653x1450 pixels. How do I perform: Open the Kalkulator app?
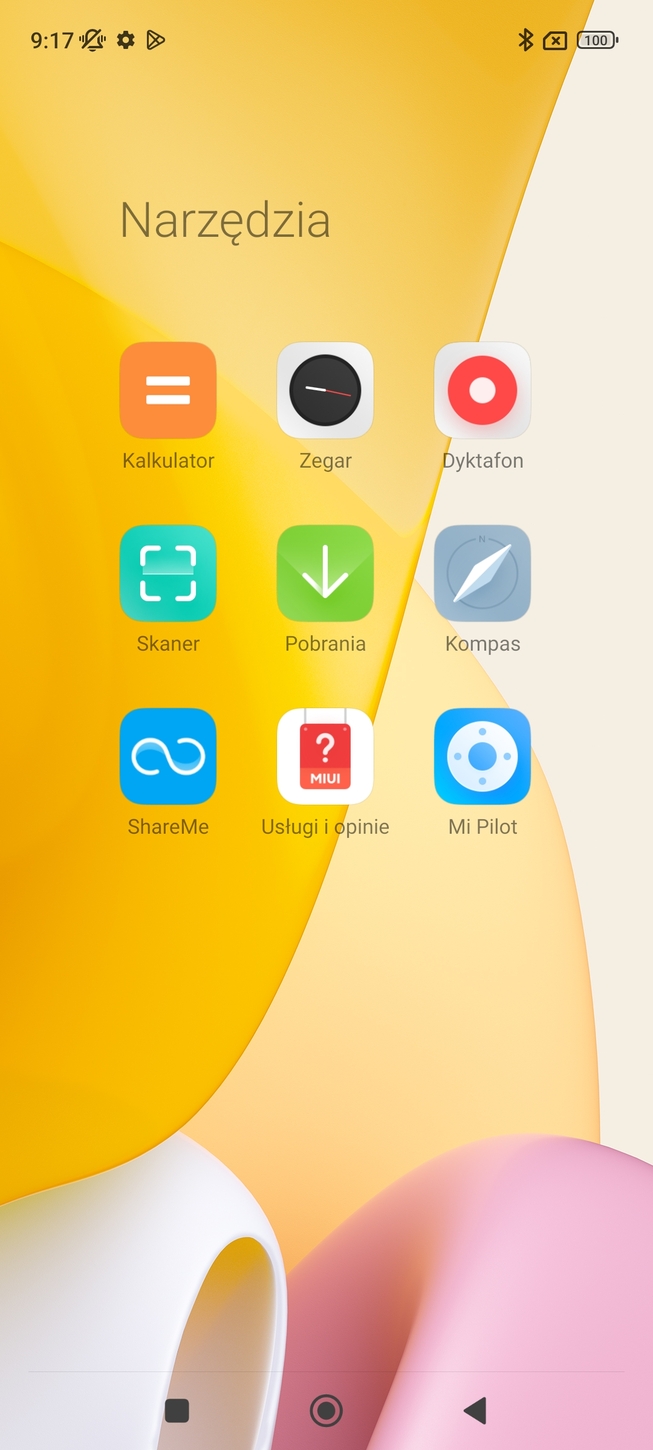[168, 390]
